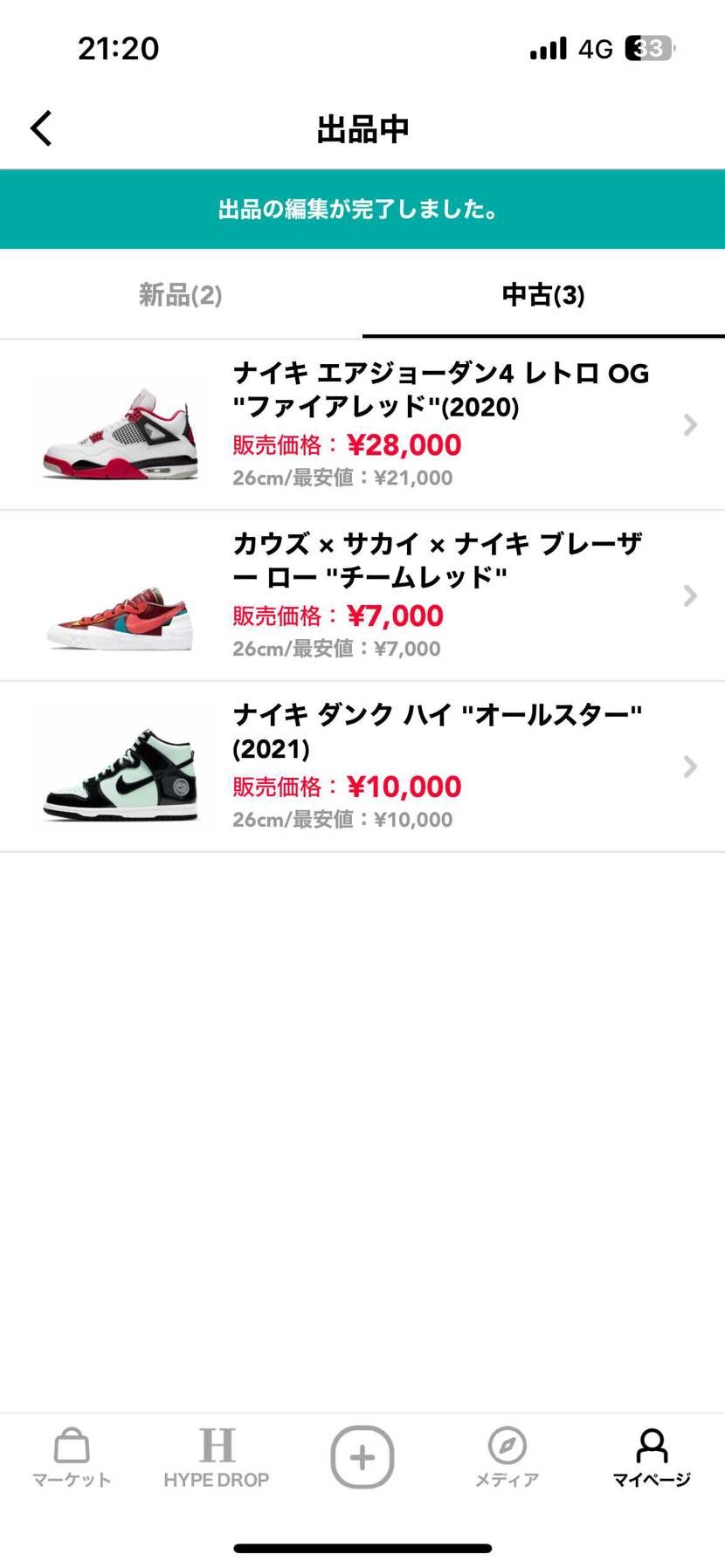Select the Nike Dunk High thumbnail
The width and height of the screenshot is (725, 1568).
click(119, 767)
